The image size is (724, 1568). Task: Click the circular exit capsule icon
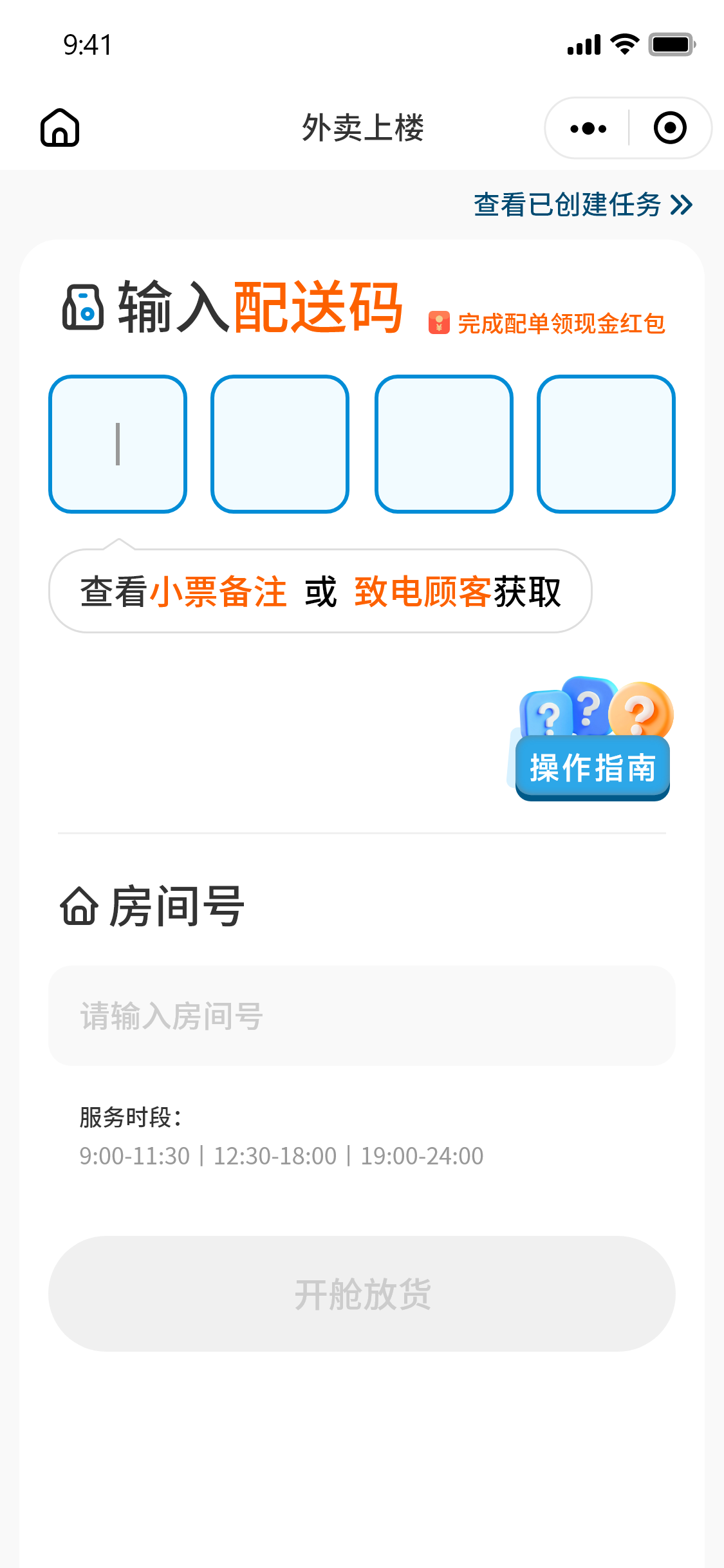(x=670, y=128)
